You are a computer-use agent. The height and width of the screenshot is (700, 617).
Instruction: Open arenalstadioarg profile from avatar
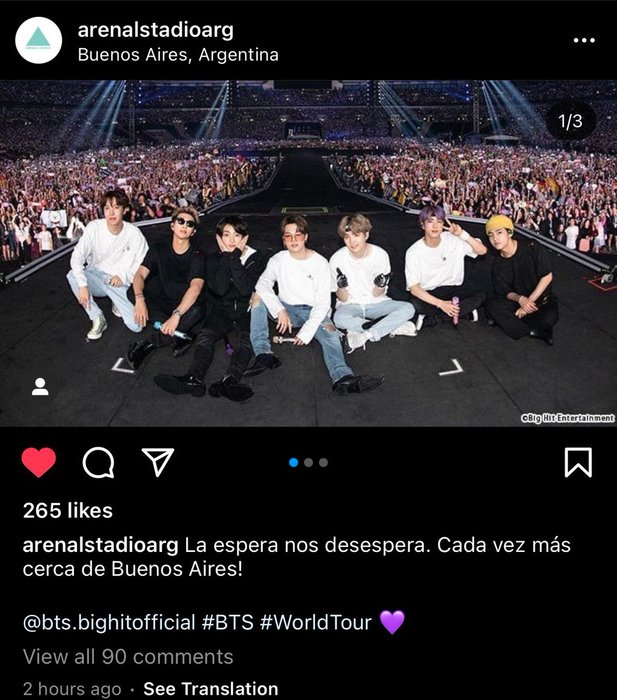click(39, 40)
